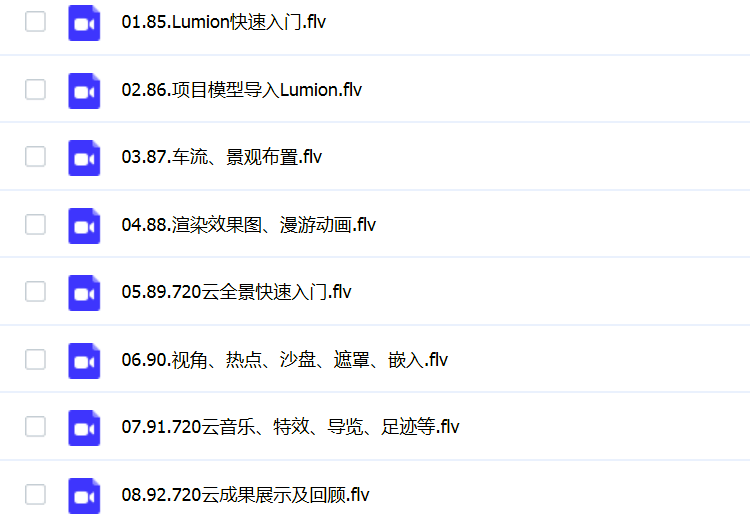This screenshot has width=750, height=520.
Task: Open 03.87.车流、景观布置.flv video
Action: coord(221,157)
